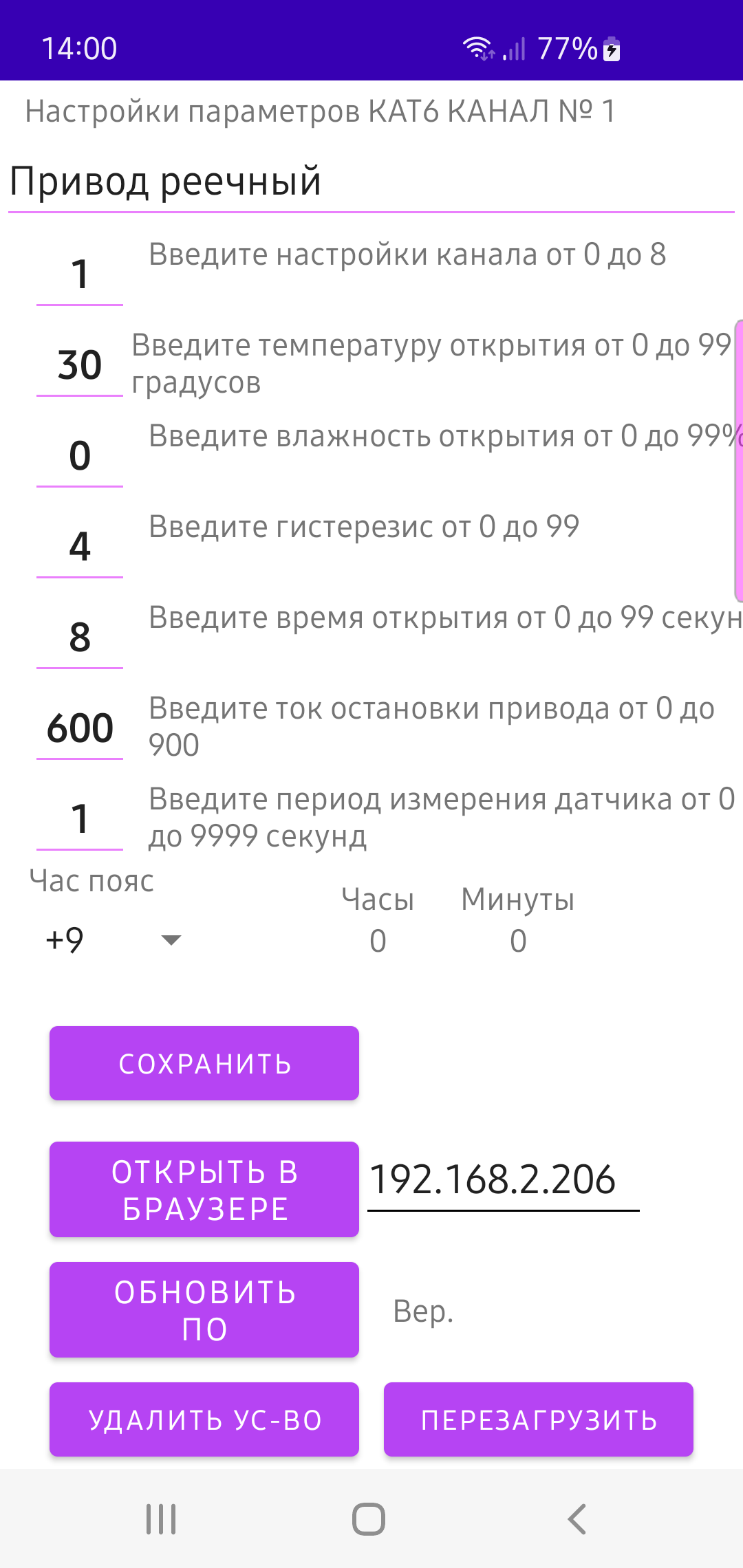
Task: Tap the СОХРАНИТЬ button to save settings
Action: [204, 1063]
